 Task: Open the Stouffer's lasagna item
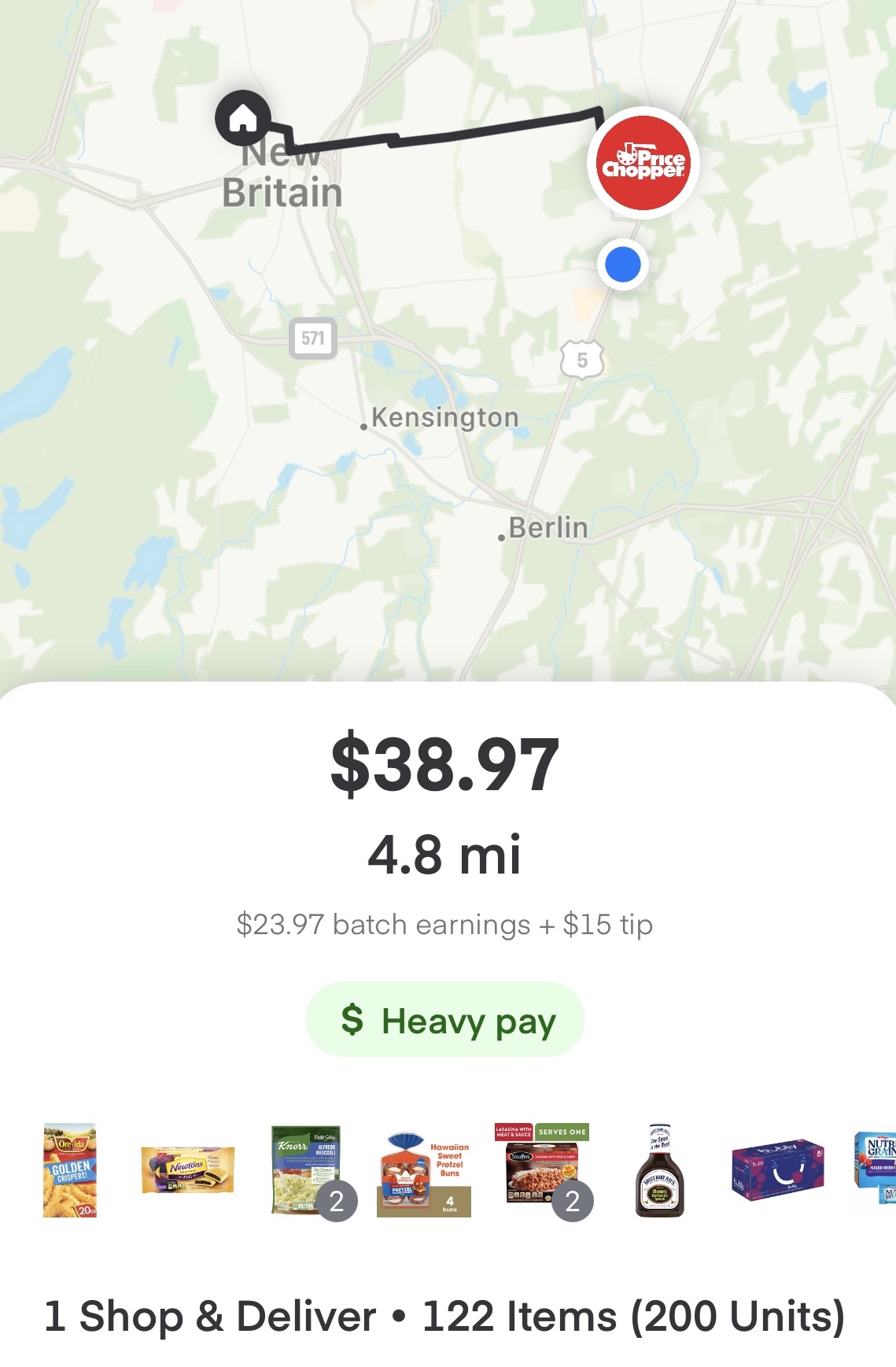coord(542,1170)
